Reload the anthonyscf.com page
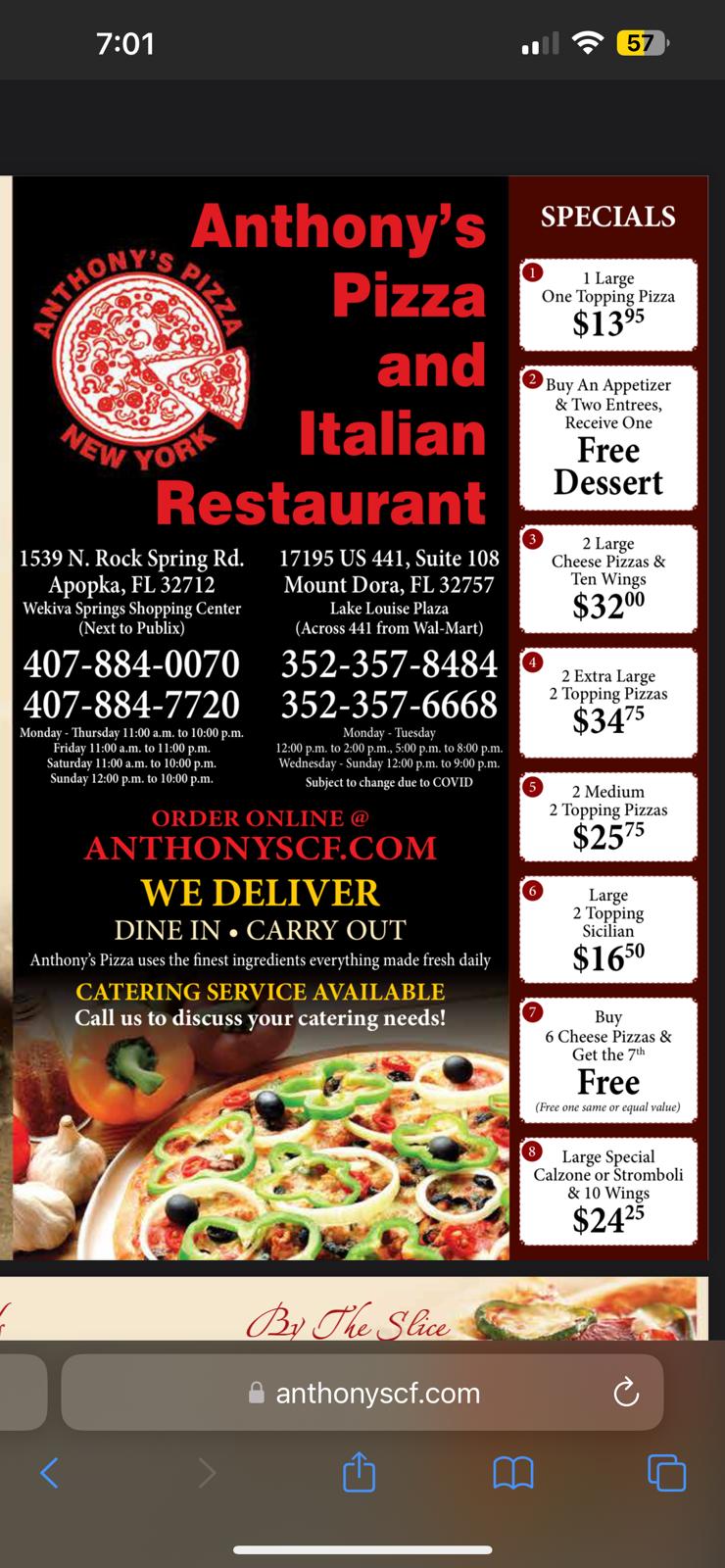The height and width of the screenshot is (1568, 725). [x=625, y=1393]
